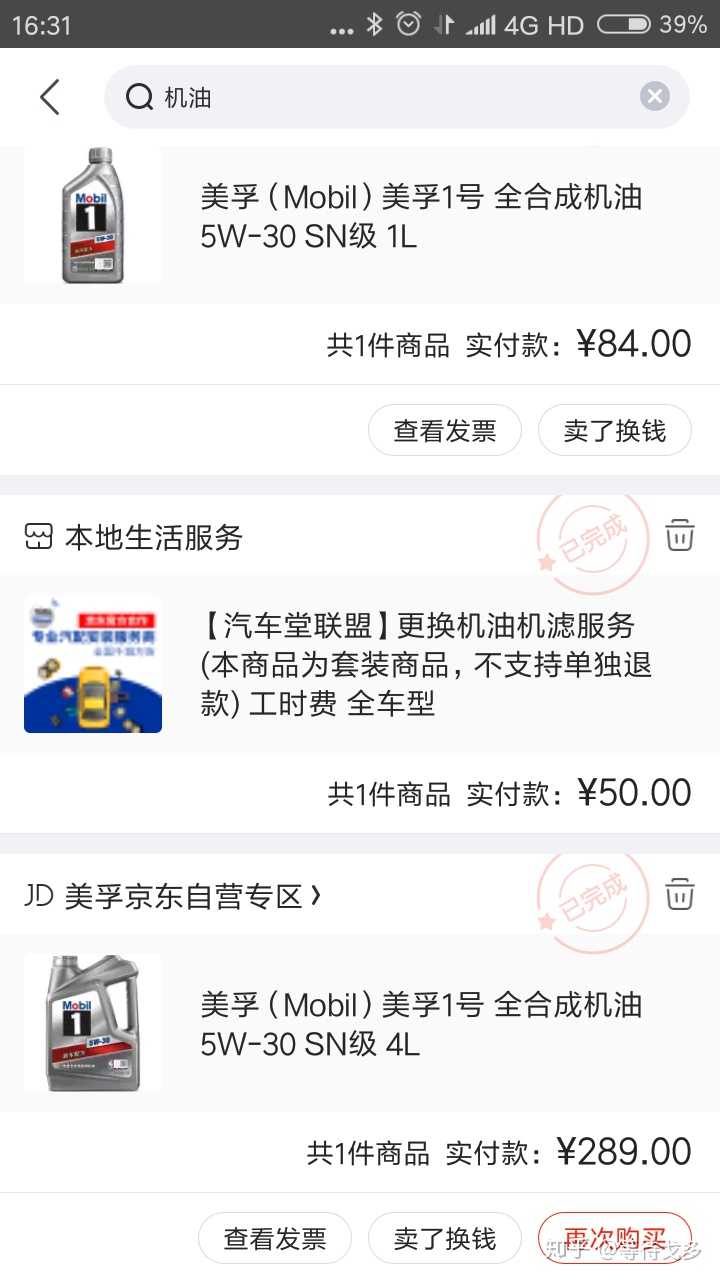Screen dimensions: 720x1280
Task: Delete the 本地生活服务 order
Action: (x=680, y=534)
